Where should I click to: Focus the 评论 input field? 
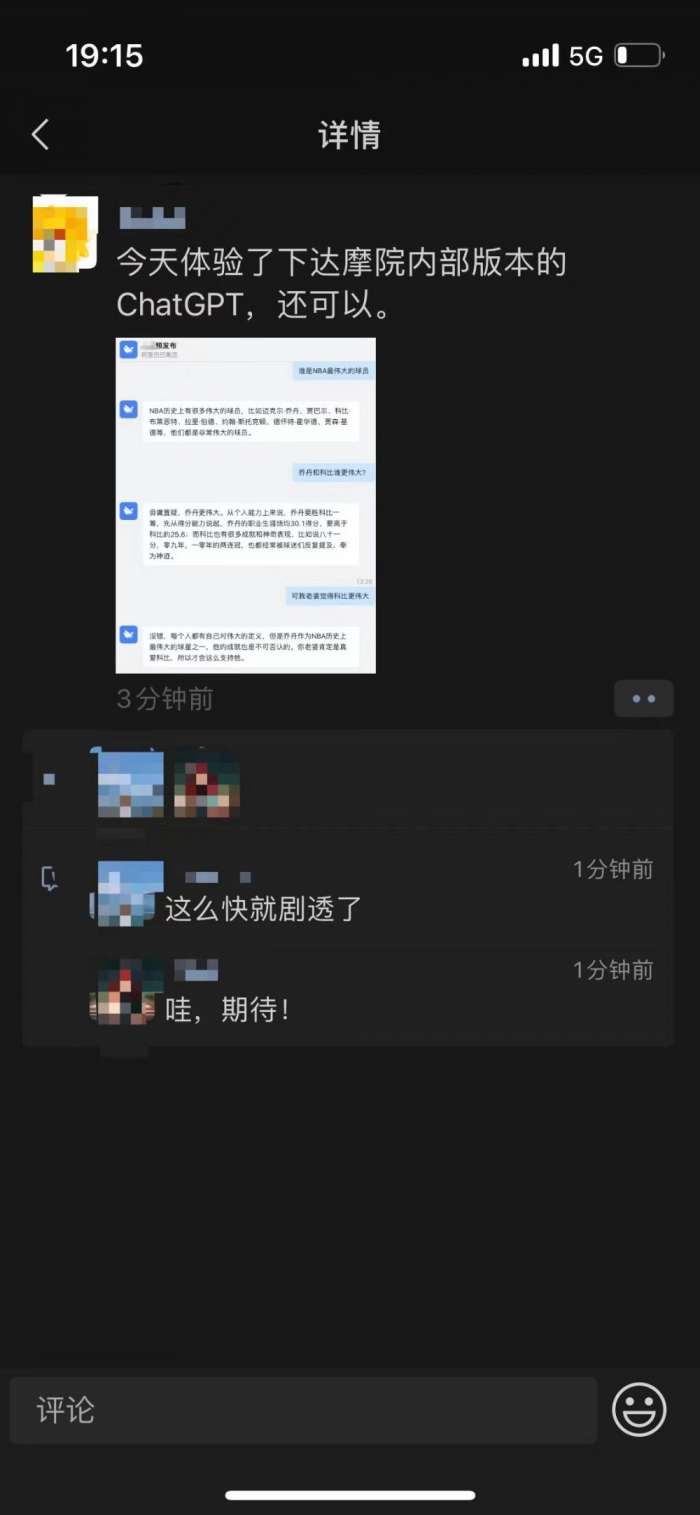303,1410
